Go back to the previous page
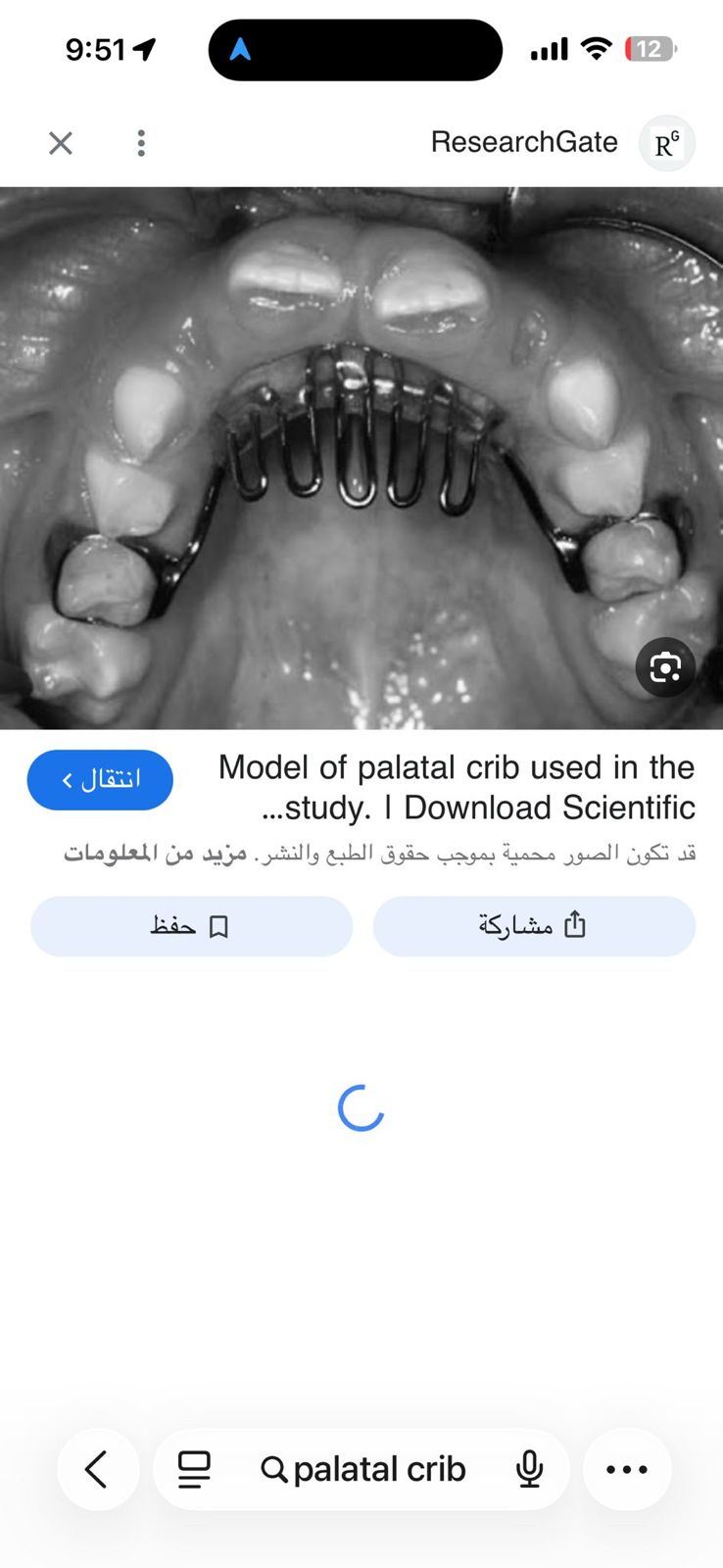This screenshot has width=723, height=1568. coord(97,1469)
